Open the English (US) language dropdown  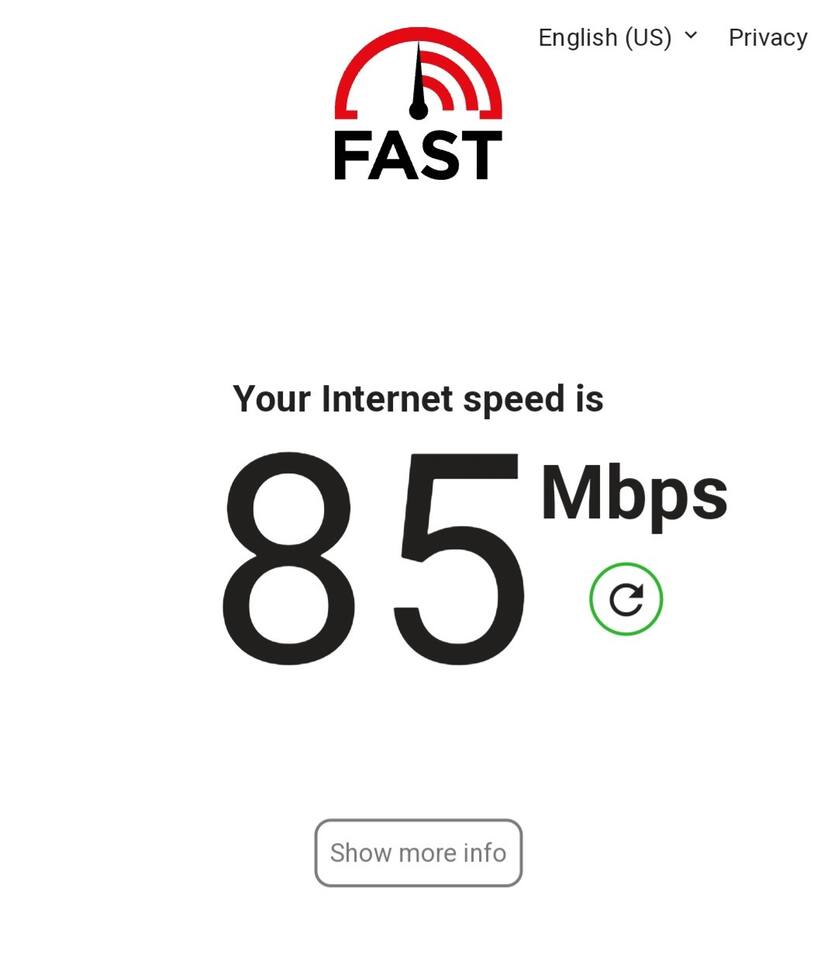617,38
